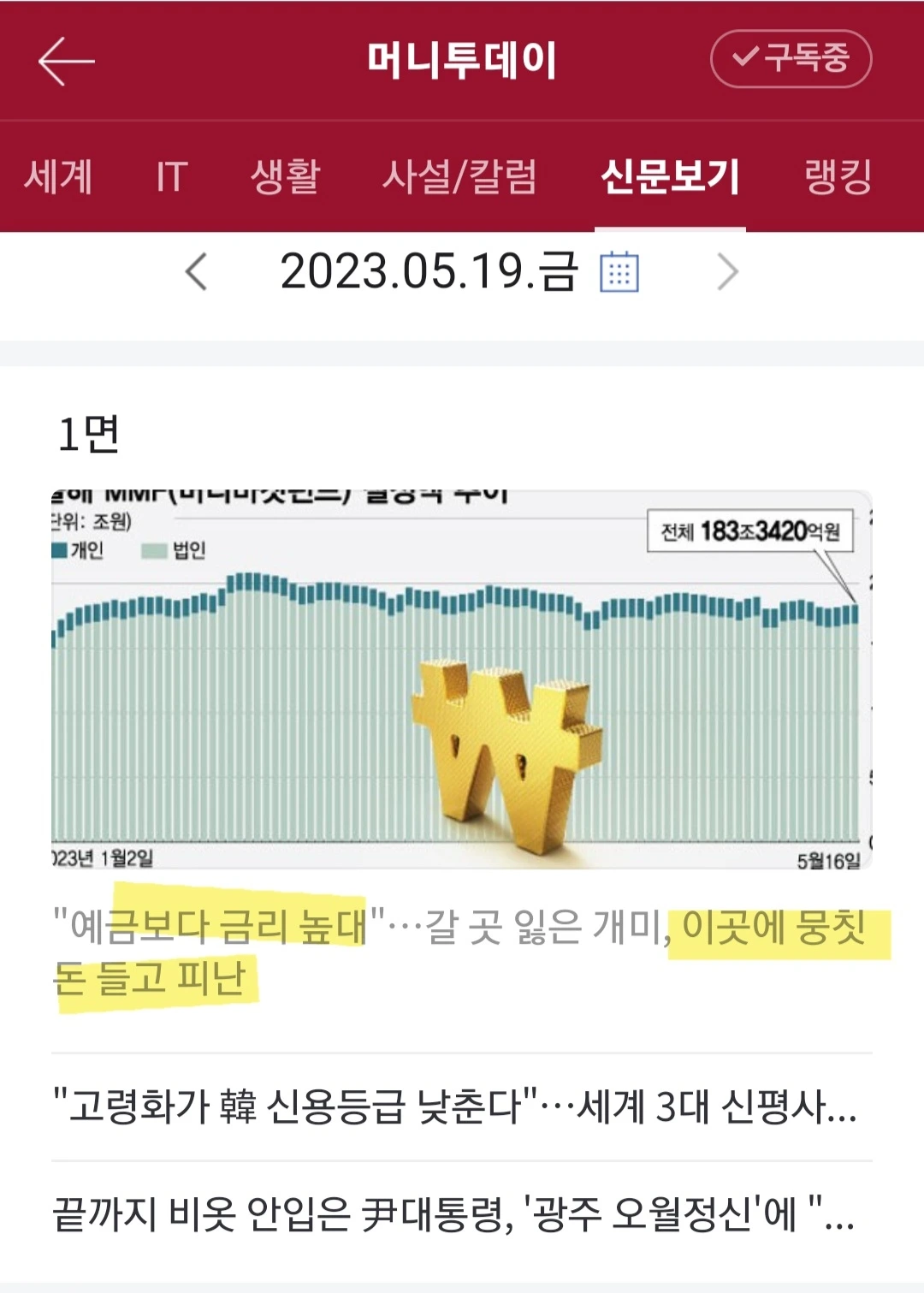Go to the next date's newspaper
Screen dimensions: 924x1293
[x=727, y=272]
